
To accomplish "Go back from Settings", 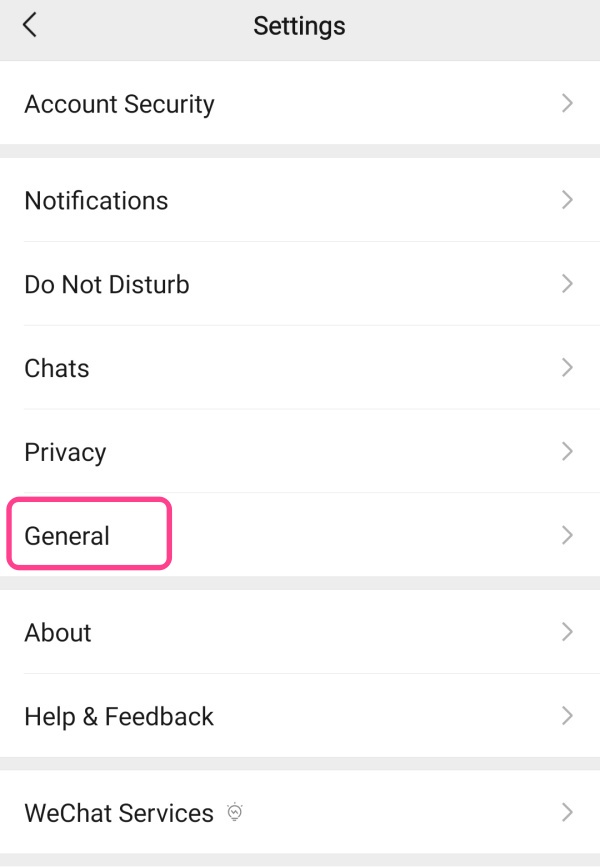I will [30, 25].
